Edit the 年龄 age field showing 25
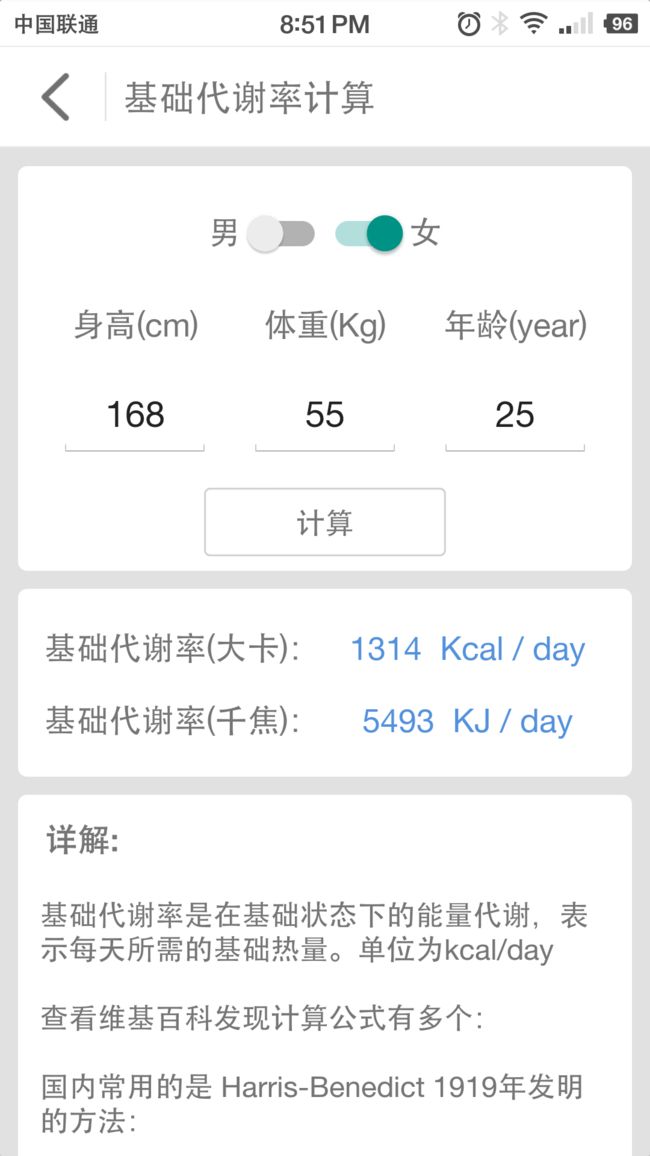This screenshot has width=650, height=1156. (515, 415)
